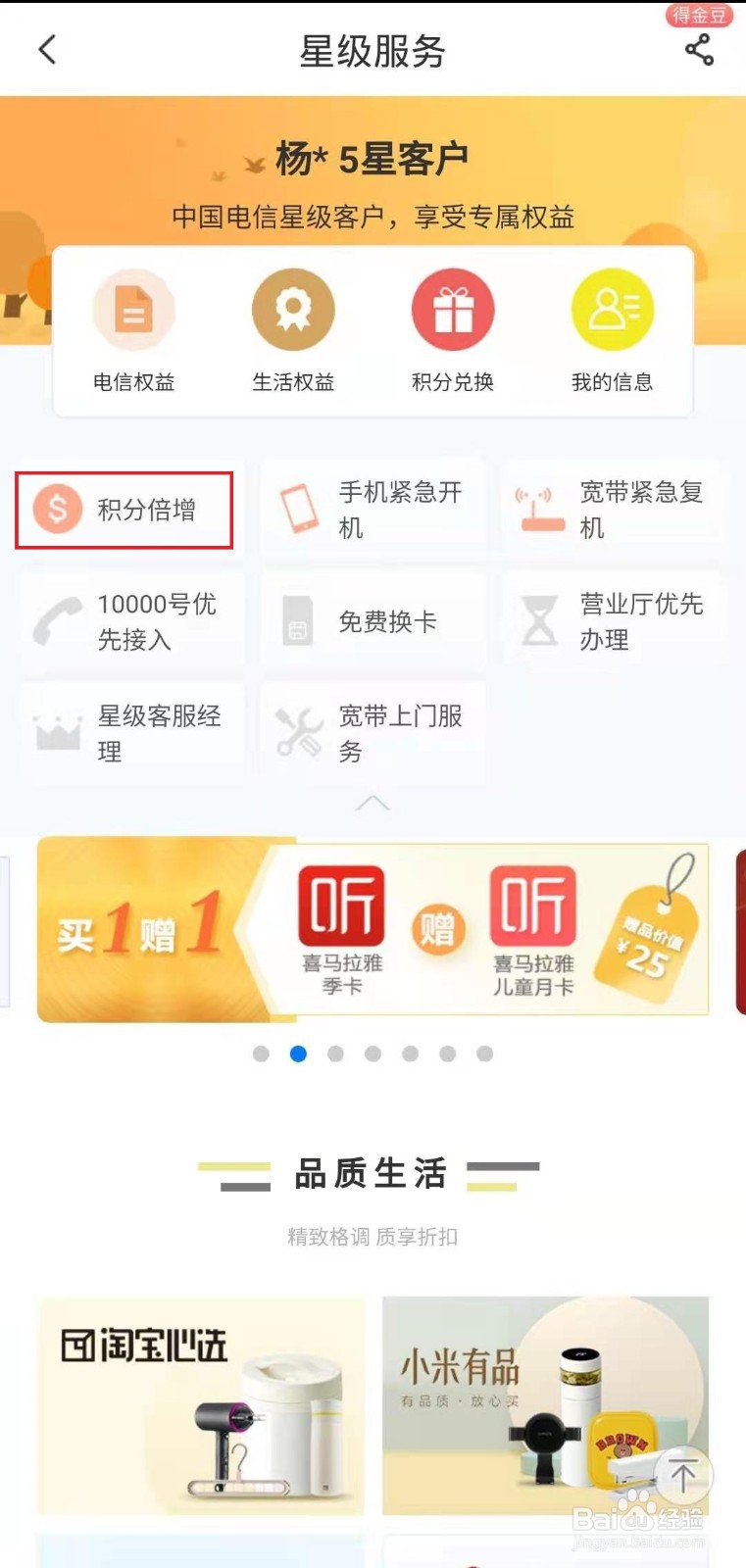Viewport: 746px width, 1568px height.
Task: Open 积分兑换 gift icon
Action: click(x=453, y=308)
